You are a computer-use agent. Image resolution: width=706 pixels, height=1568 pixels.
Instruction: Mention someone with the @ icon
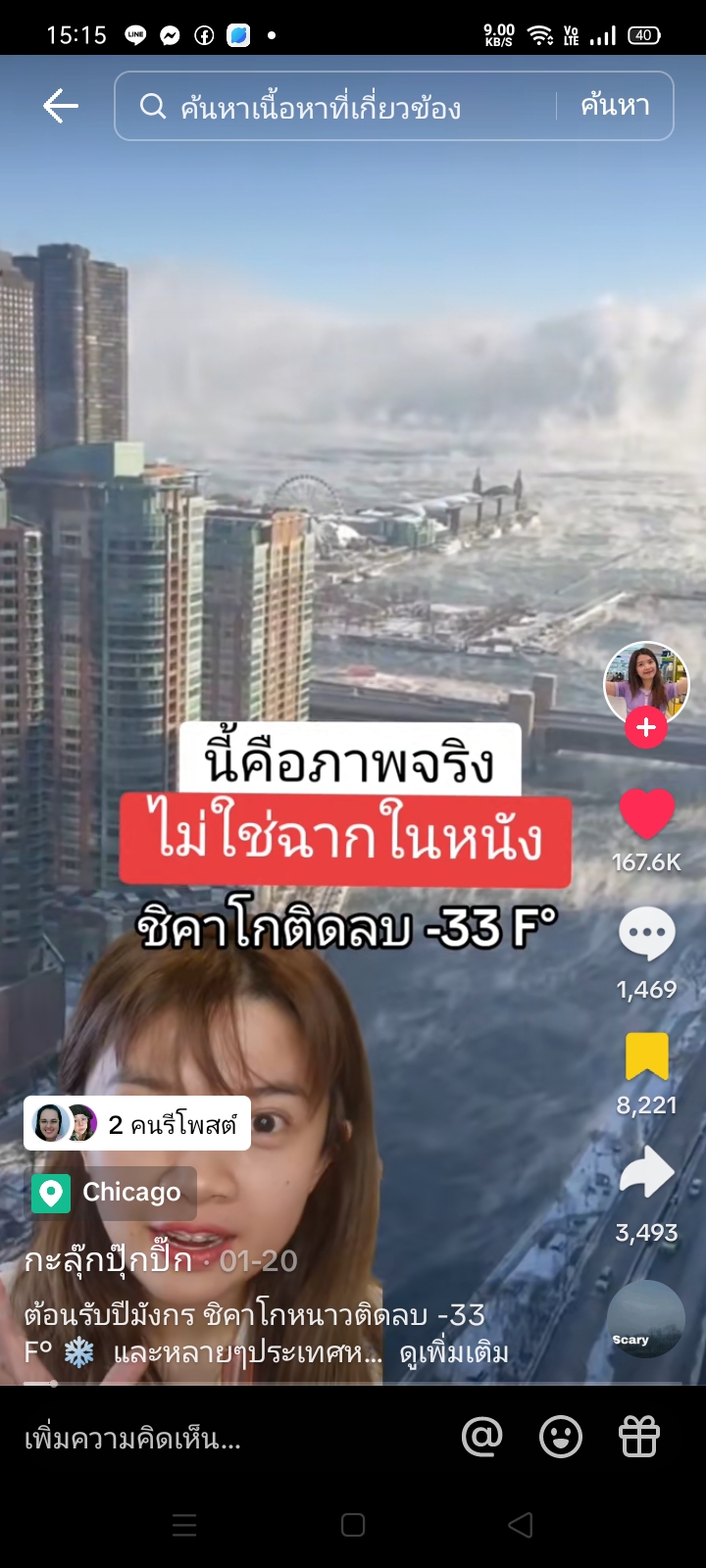[481, 1438]
